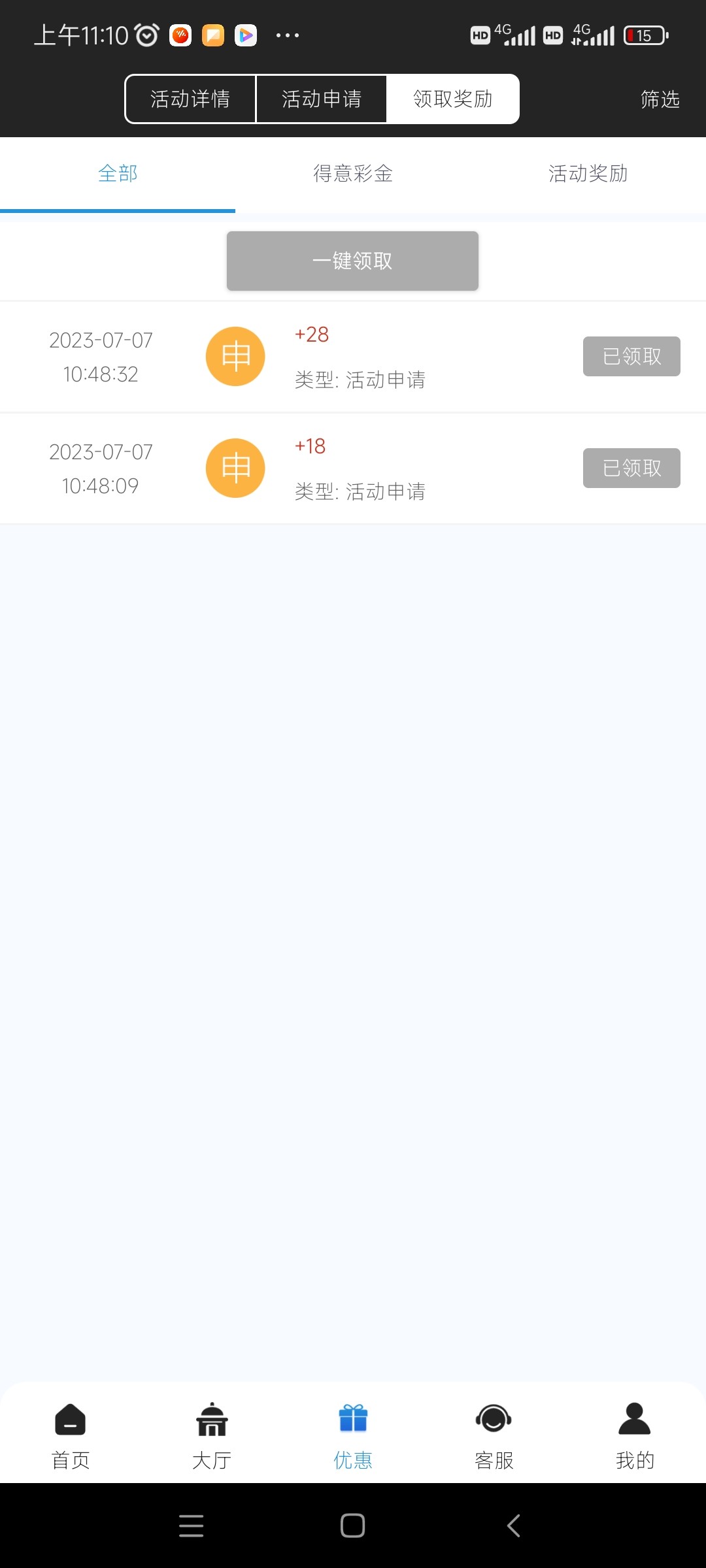Open the 筛选 filter option

pos(660,99)
